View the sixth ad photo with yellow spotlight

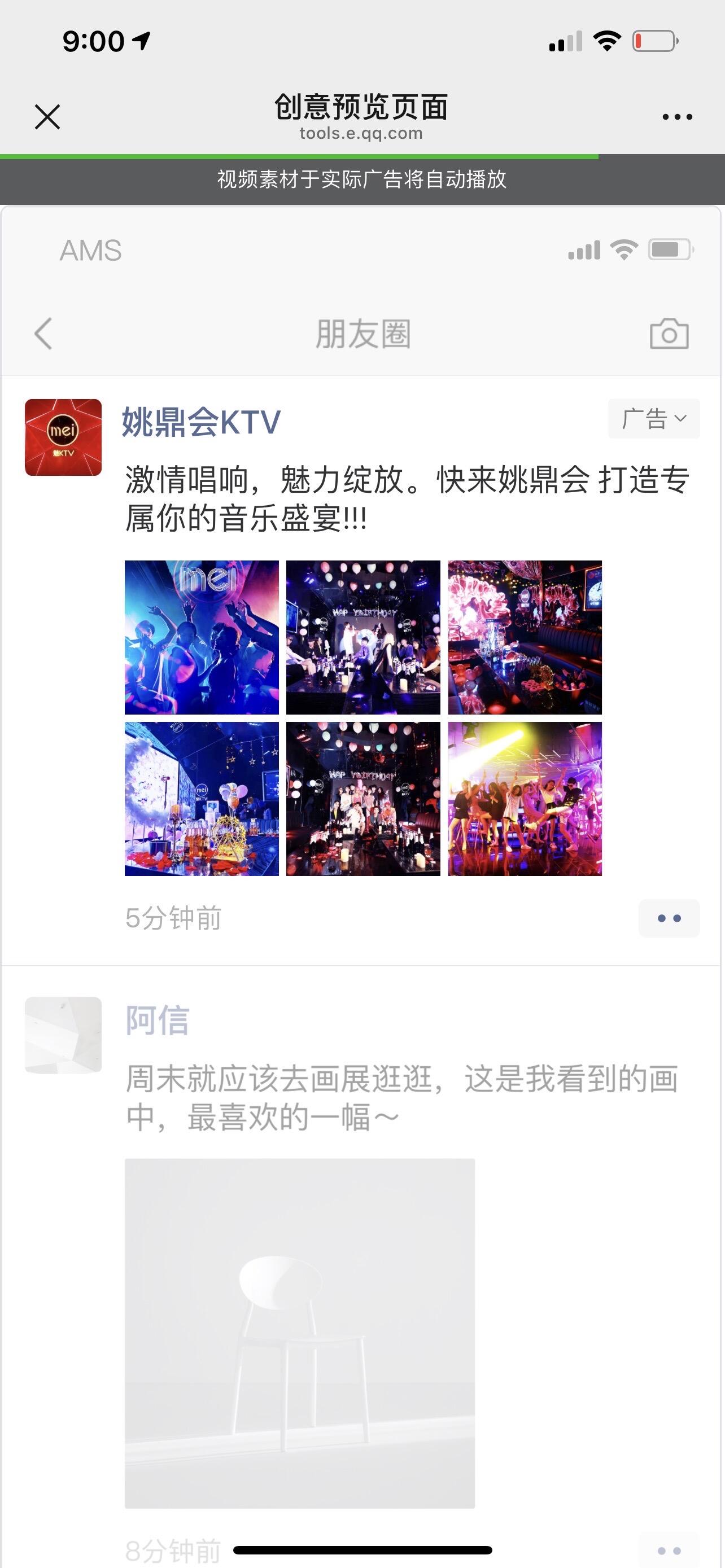point(525,799)
